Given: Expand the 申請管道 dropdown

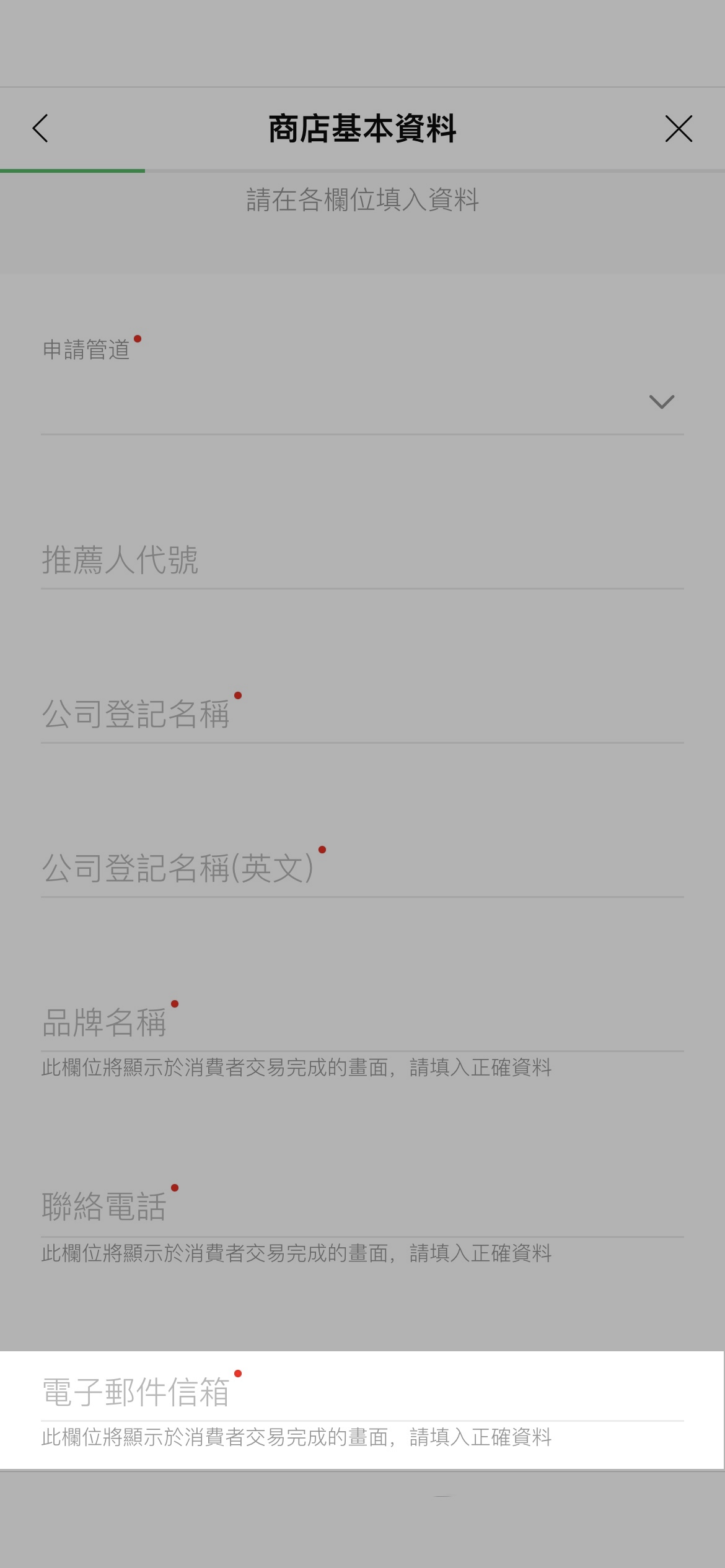Looking at the screenshot, I should click(x=661, y=402).
